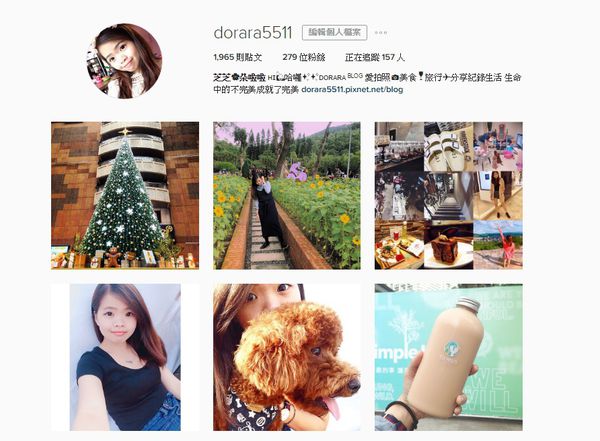Open the brown poodle selfie post

pos(287,357)
